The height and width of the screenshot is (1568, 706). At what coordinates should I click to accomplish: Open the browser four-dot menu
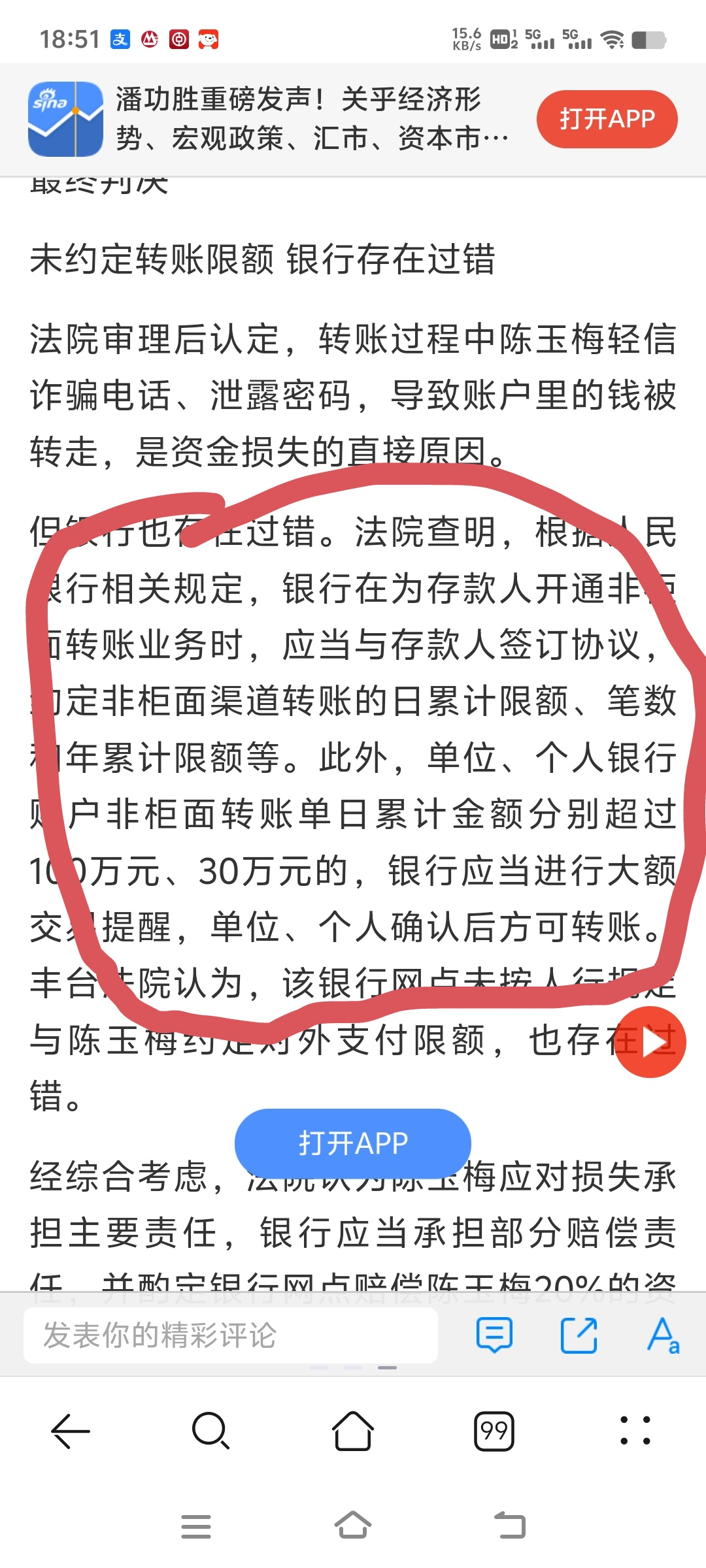(635, 1431)
